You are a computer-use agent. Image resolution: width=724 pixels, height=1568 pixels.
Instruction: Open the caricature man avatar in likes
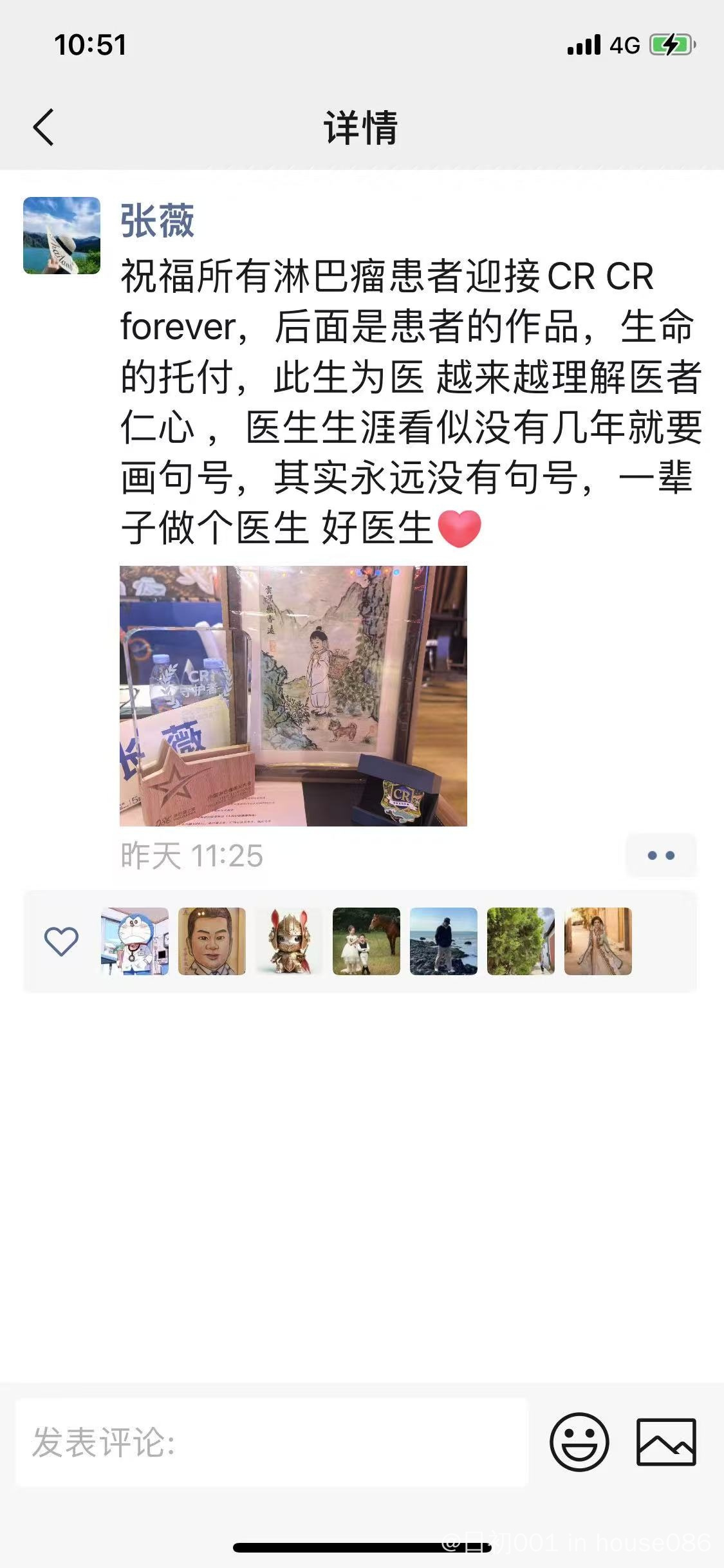coord(212,941)
